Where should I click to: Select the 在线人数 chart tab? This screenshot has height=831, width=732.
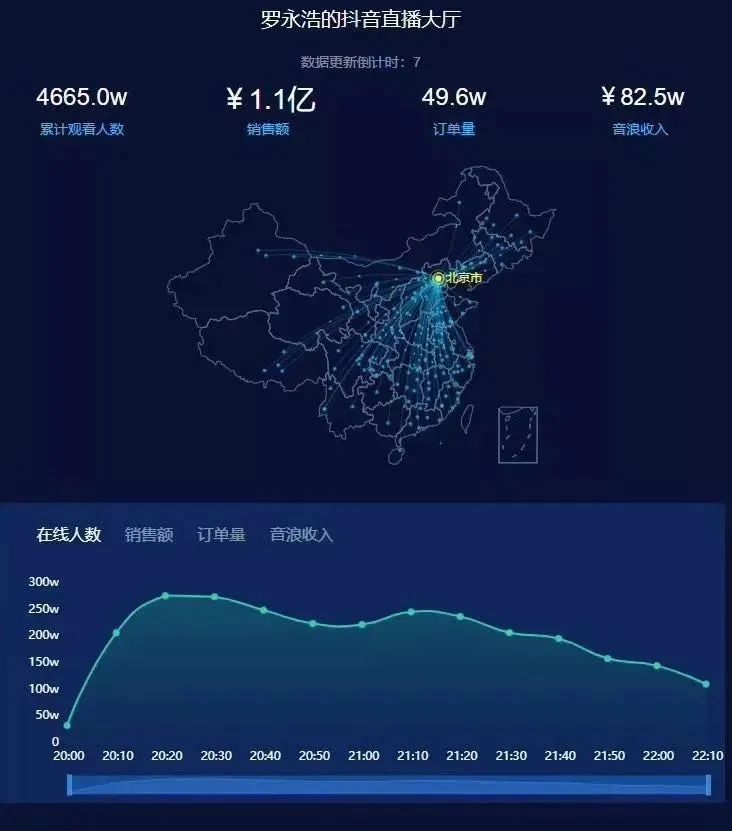coord(68,534)
